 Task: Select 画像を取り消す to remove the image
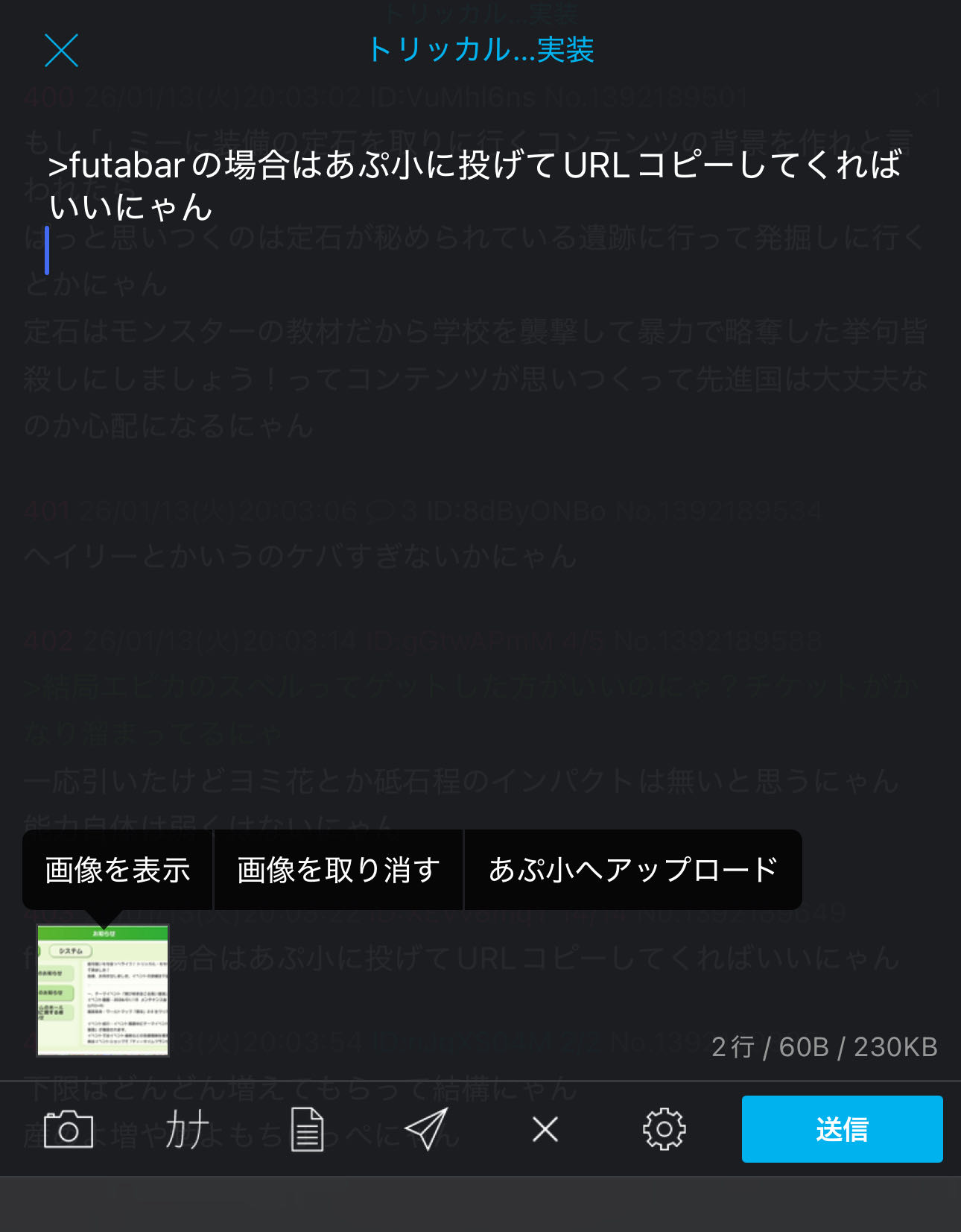[338, 870]
